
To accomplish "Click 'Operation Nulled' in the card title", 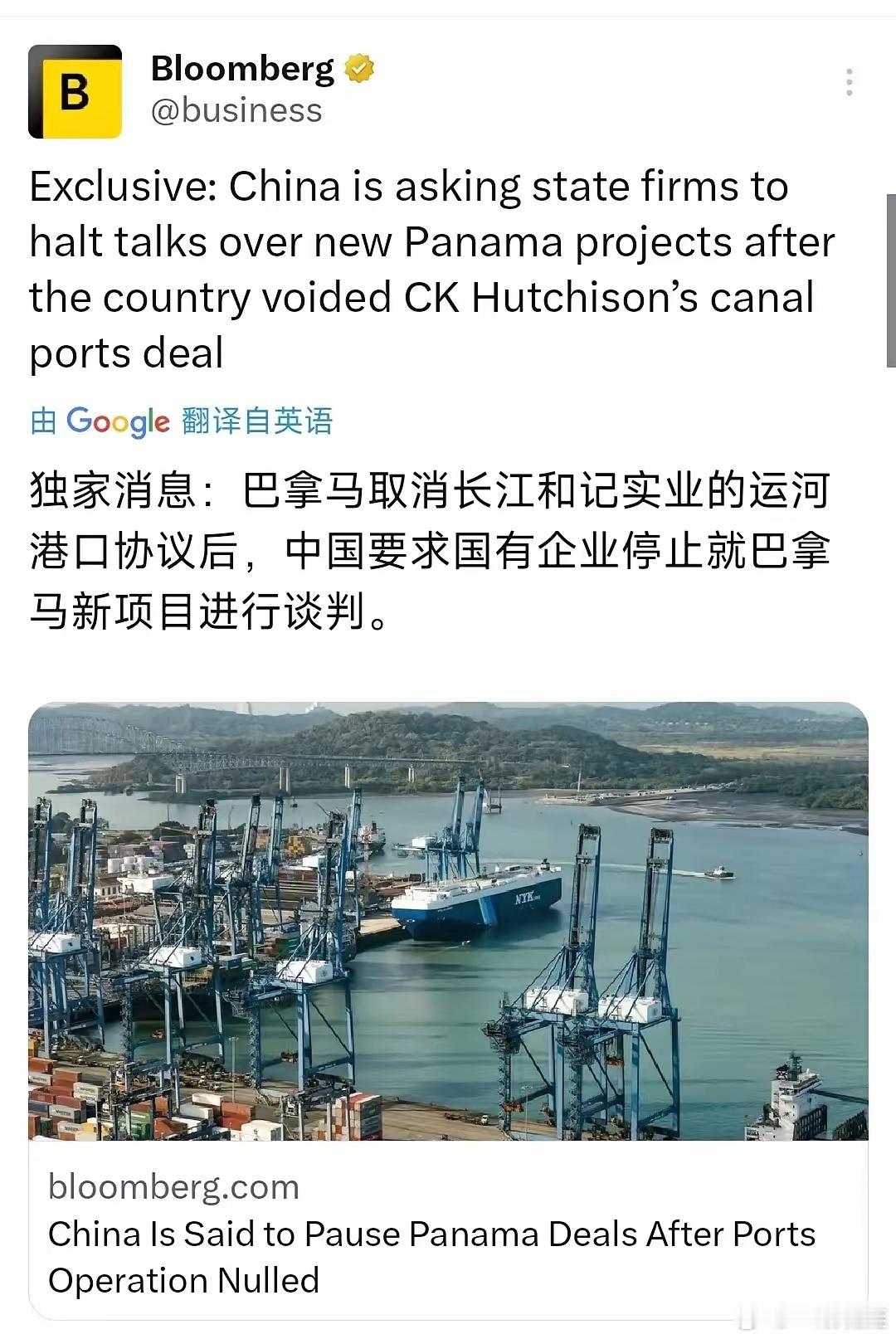I will click(x=184, y=1280).
